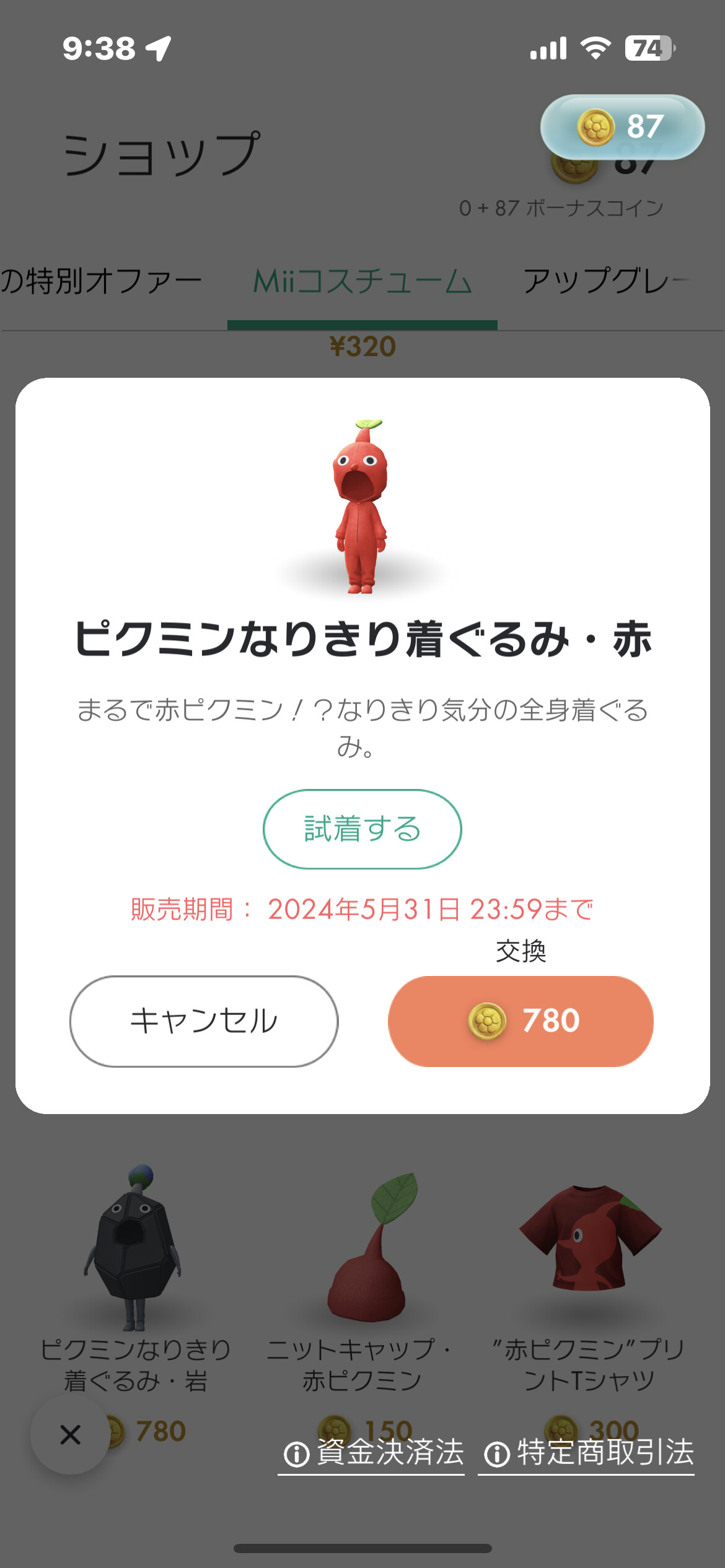Open the 87 coin balance pill

tap(622, 127)
